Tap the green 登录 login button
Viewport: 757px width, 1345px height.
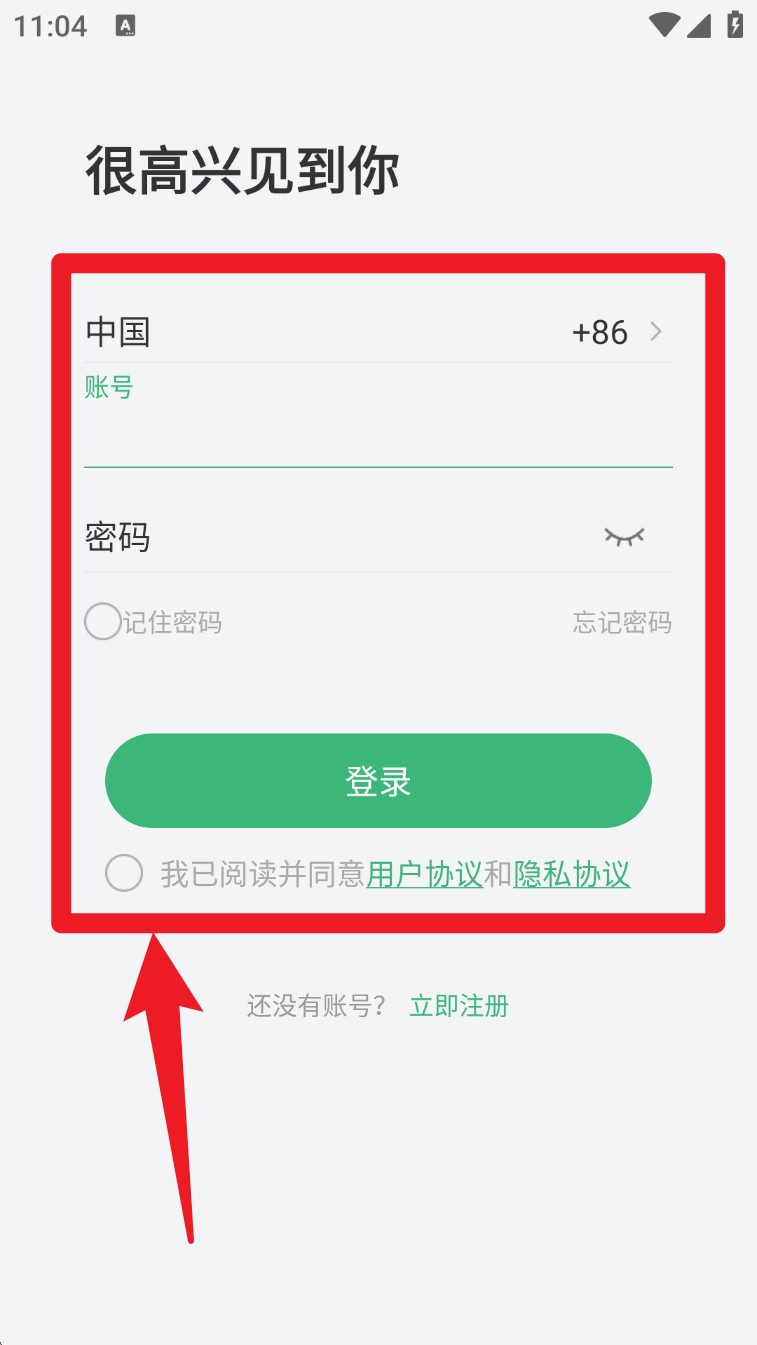378,781
